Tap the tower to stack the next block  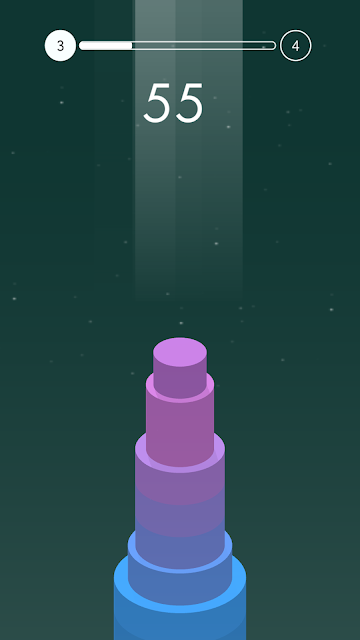point(180,488)
